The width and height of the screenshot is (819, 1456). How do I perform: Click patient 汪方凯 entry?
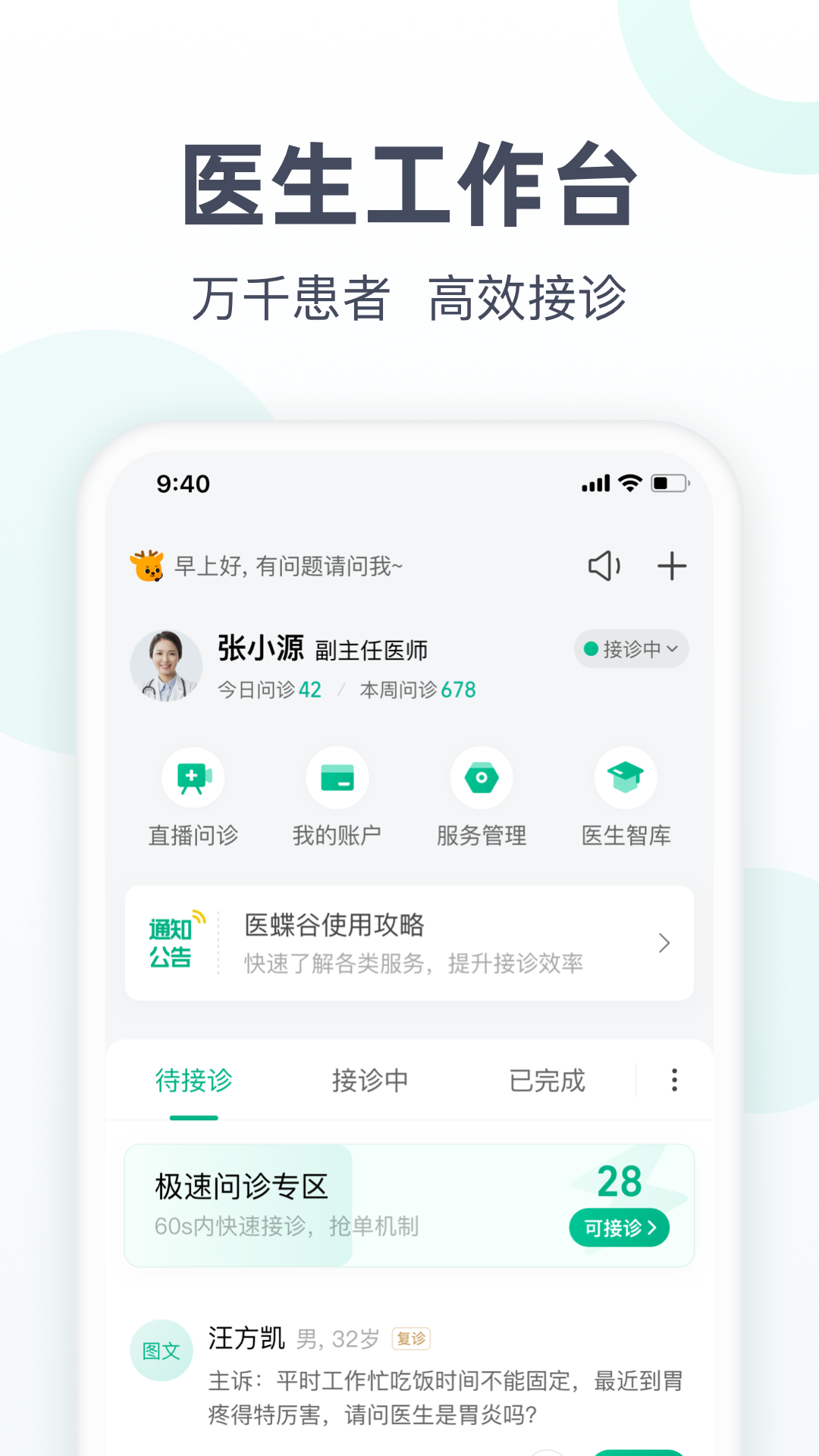246,1338
